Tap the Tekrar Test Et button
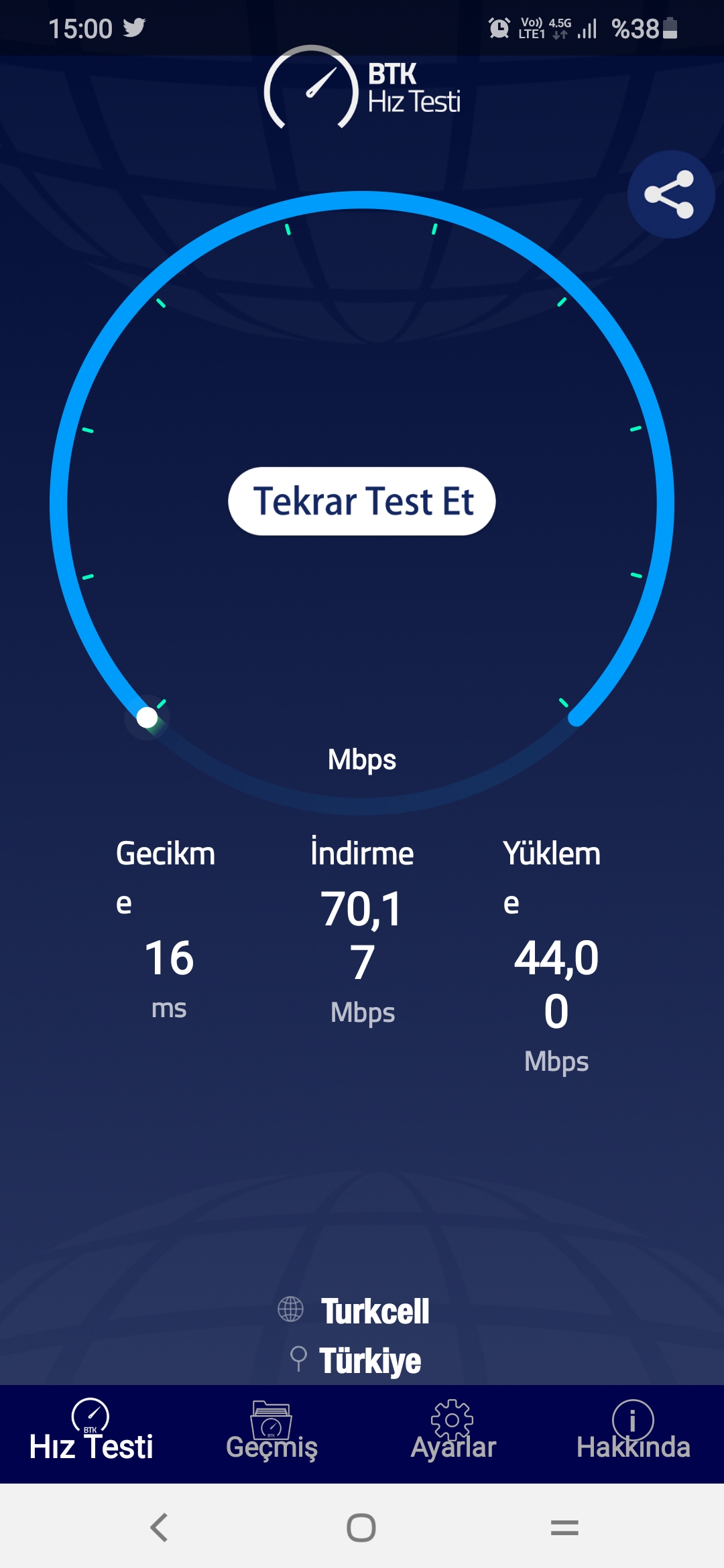Viewport: 724px width, 1568px height. (x=362, y=501)
